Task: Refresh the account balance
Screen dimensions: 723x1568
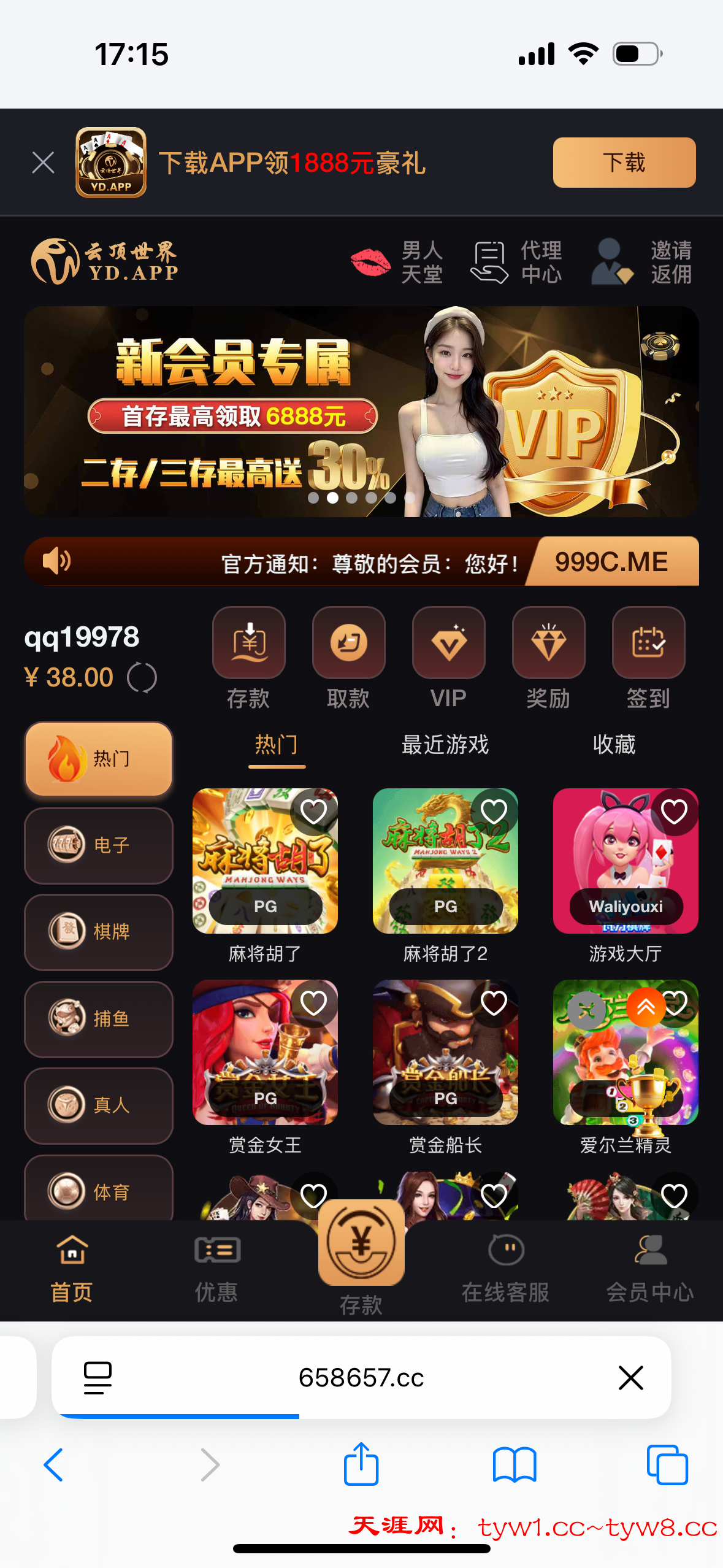Action: [x=142, y=678]
